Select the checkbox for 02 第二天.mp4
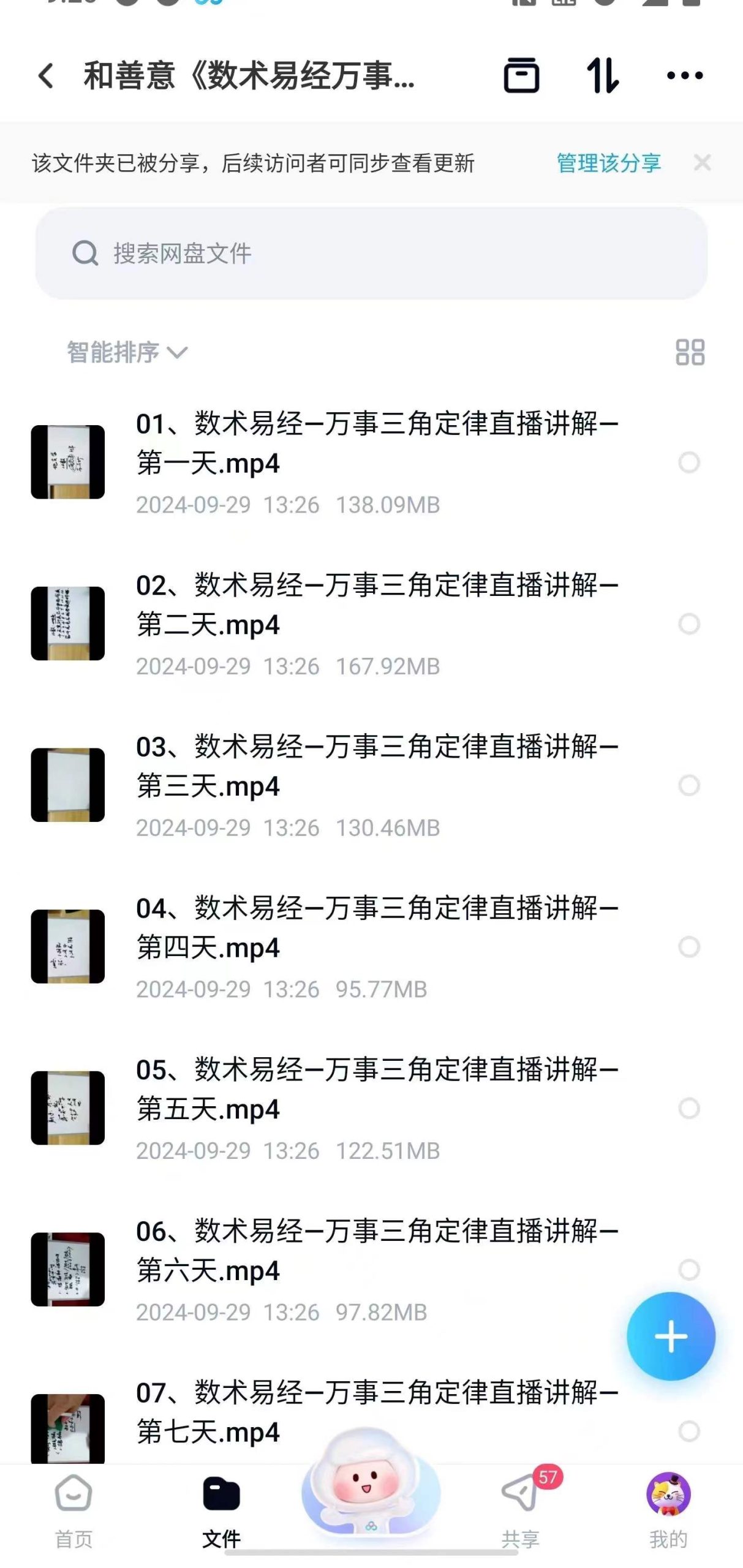 click(689, 624)
